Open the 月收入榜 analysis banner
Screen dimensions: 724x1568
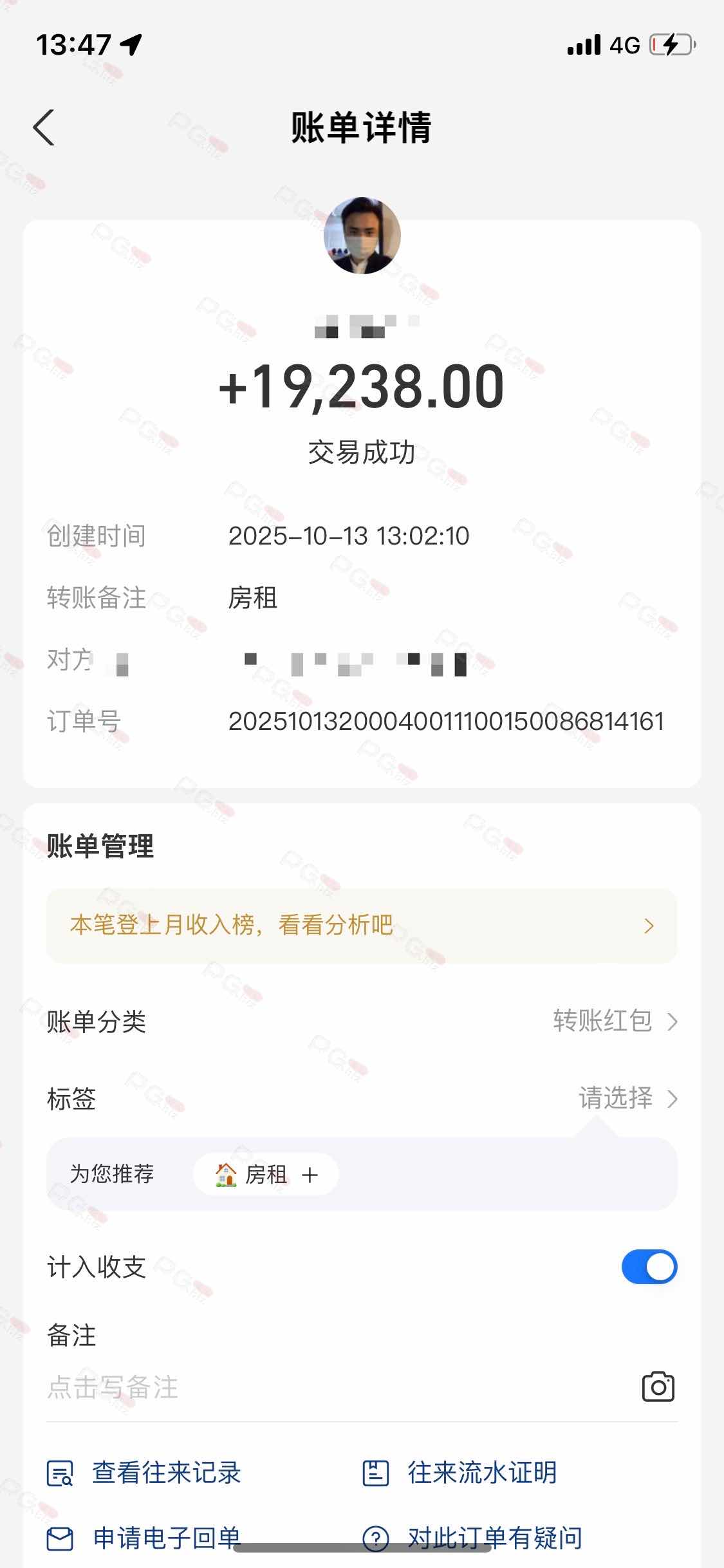(x=362, y=926)
